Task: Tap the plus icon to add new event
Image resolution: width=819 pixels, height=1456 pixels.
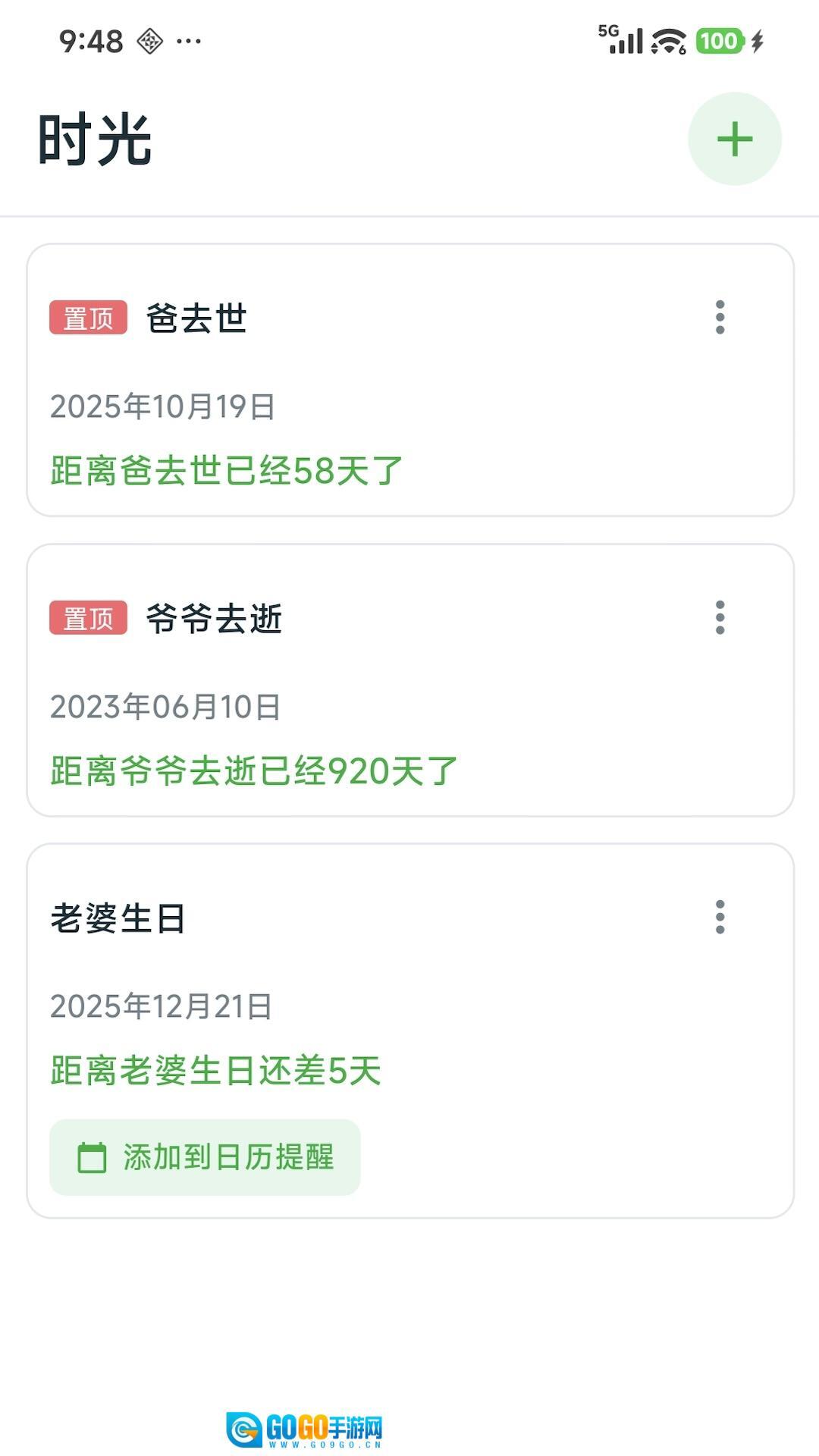Action: point(734,139)
